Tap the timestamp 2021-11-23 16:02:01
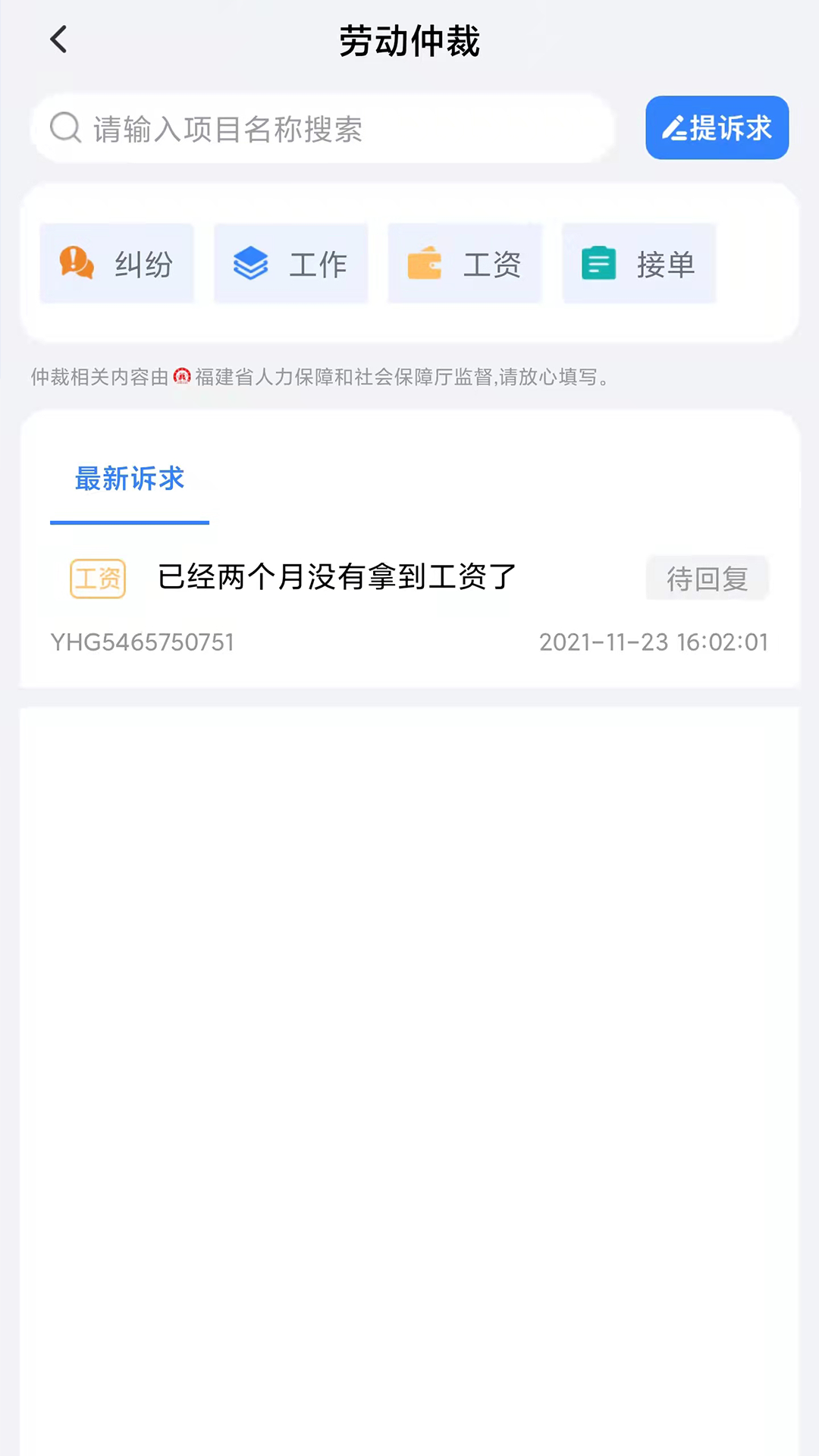819x1456 pixels. point(654,642)
